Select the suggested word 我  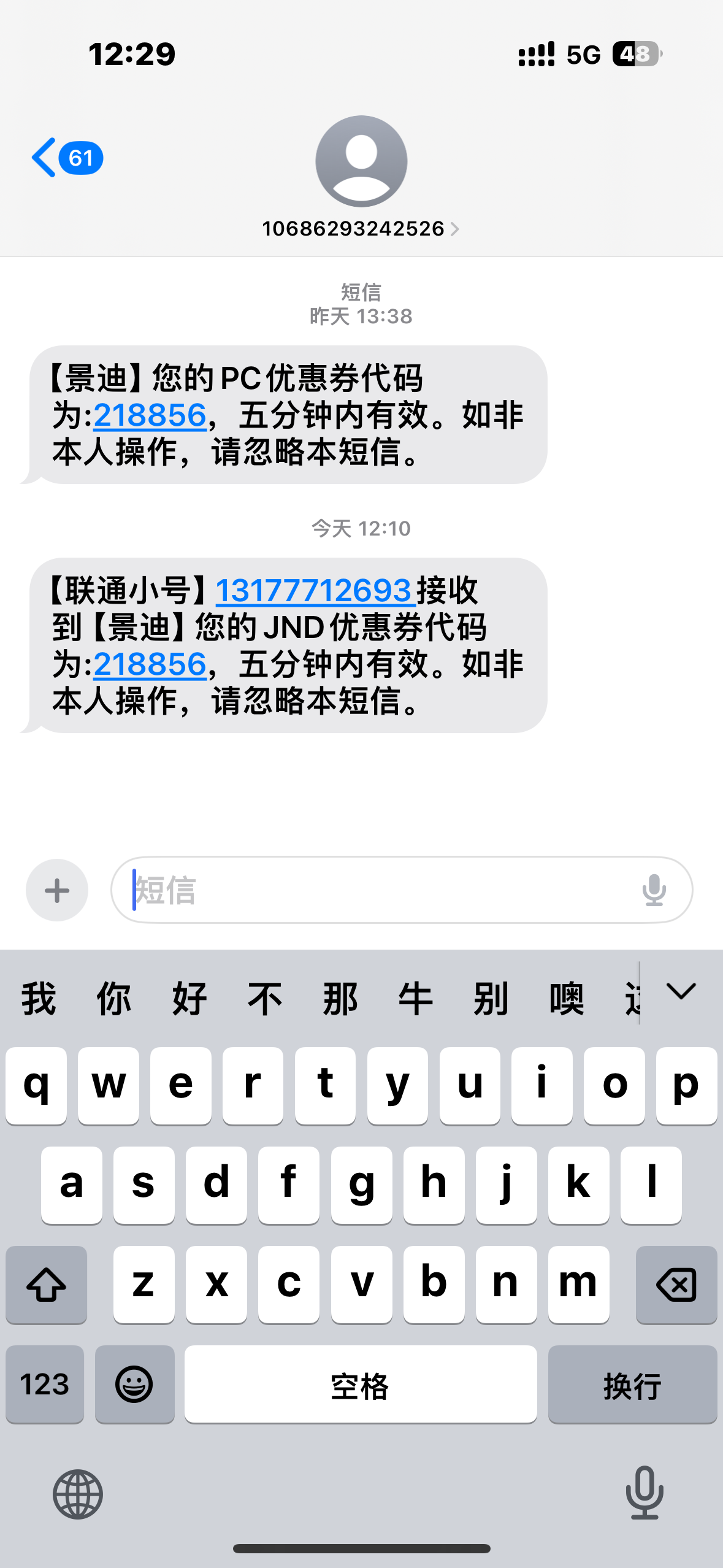39,998
